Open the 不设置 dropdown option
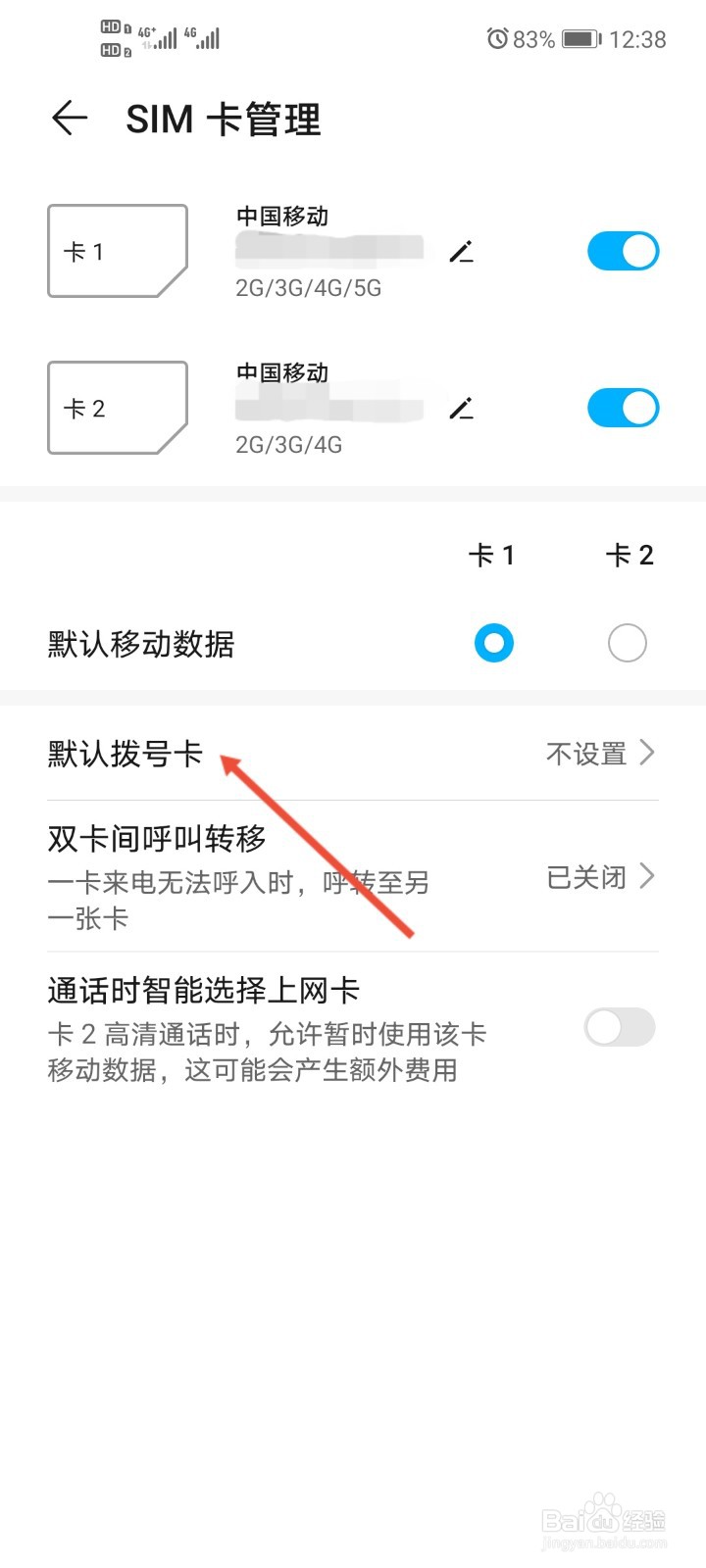This screenshot has height=1568, width=706. pos(587,753)
